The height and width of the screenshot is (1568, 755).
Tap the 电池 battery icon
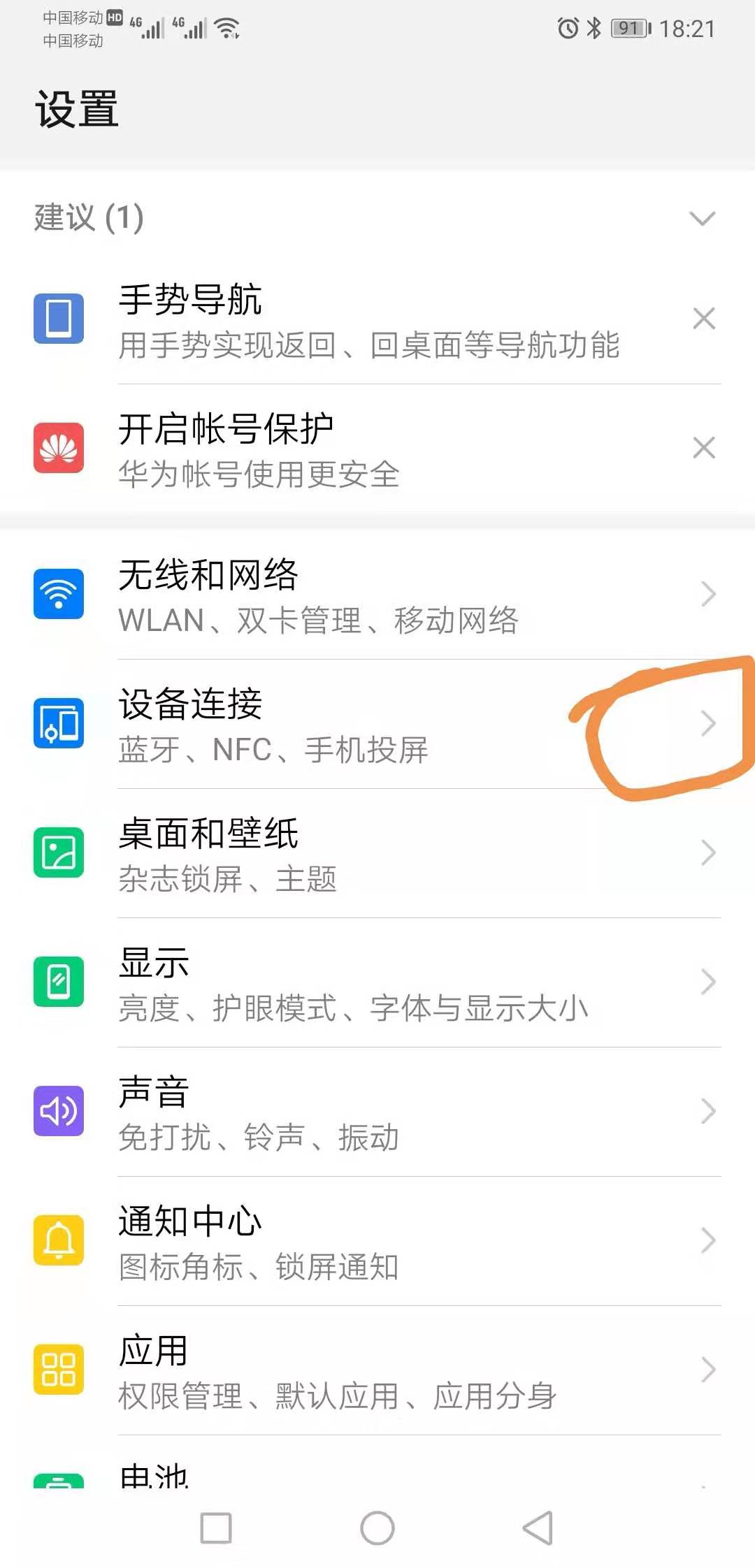coord(59,1481)
